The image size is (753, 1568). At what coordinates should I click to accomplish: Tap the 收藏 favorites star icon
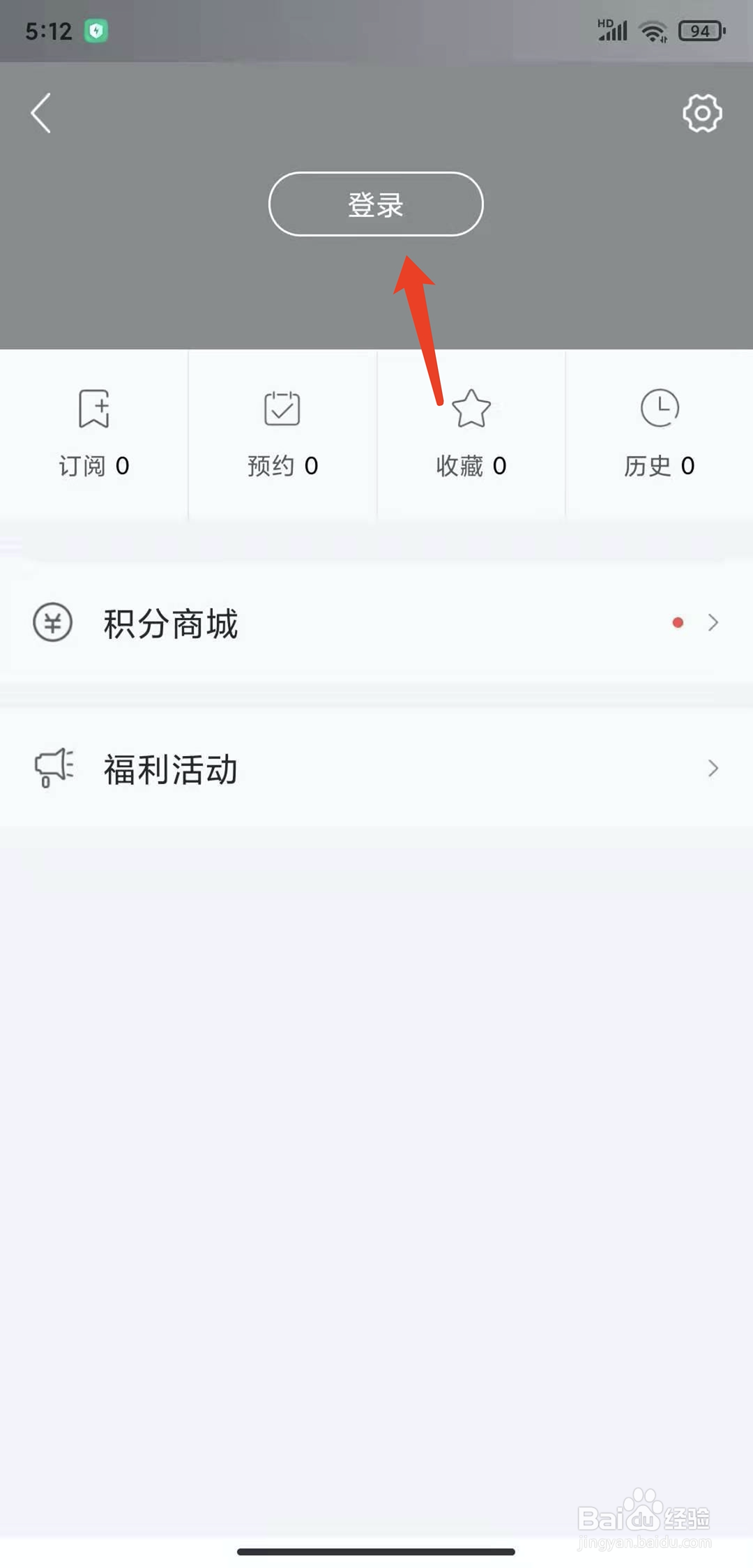click(471, 409)
